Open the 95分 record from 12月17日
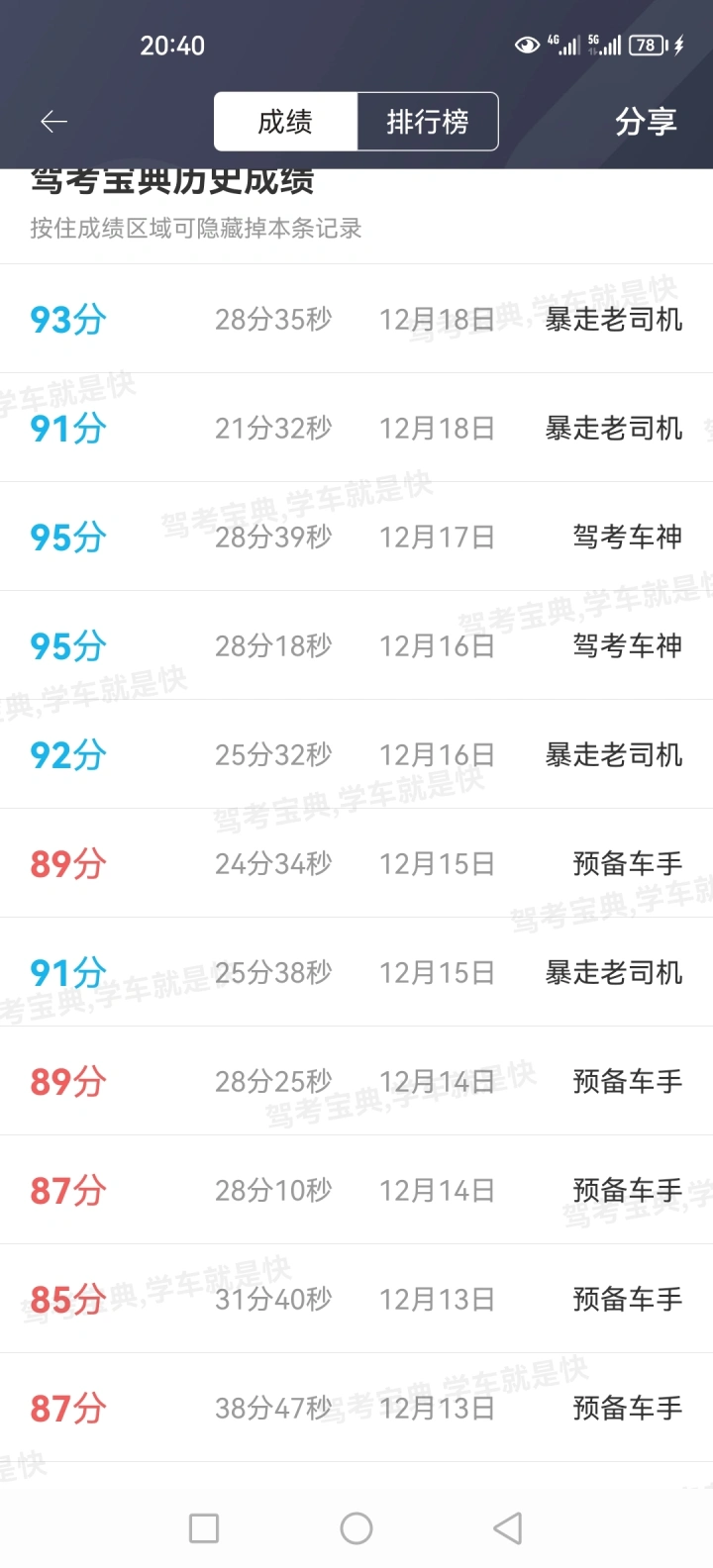The height and width of the screenshot is (1568, 713). [356, 537]
